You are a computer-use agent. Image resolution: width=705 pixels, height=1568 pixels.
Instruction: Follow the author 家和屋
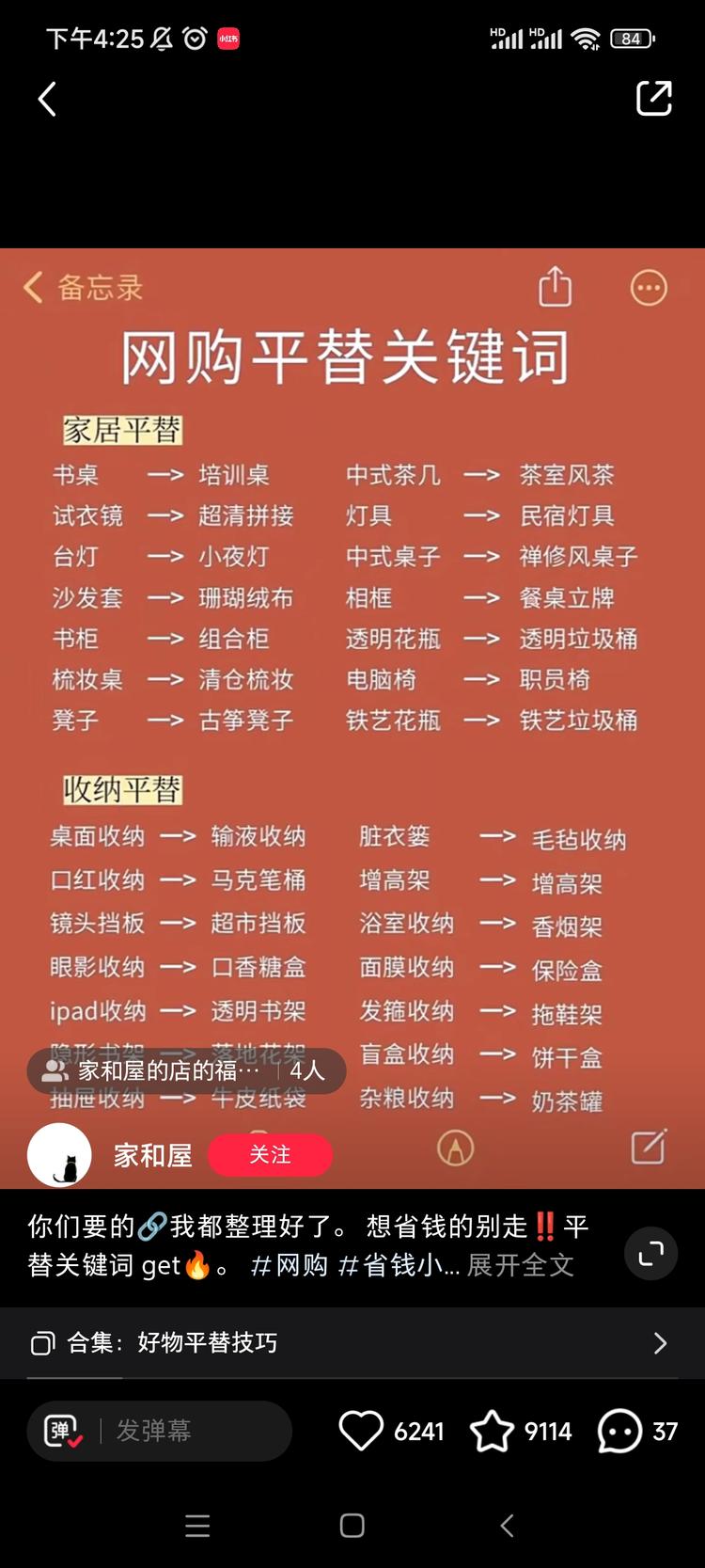270,1155
